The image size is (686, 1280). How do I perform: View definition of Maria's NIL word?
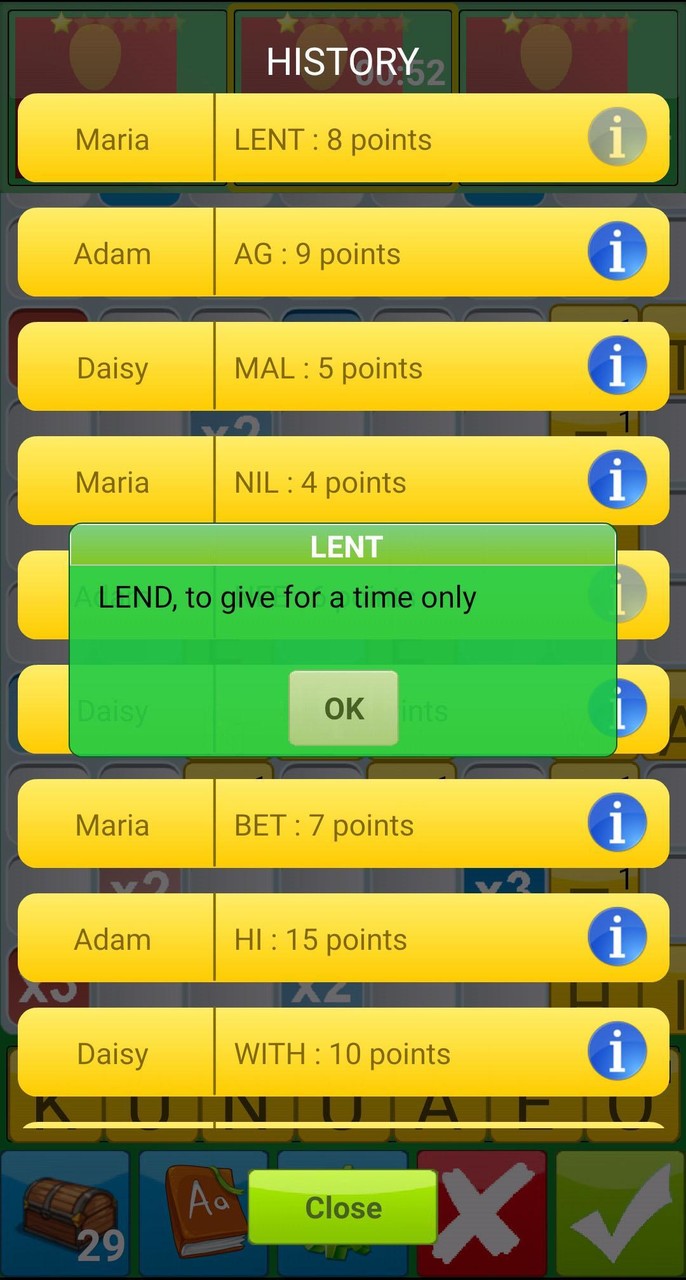pos(616,480)
